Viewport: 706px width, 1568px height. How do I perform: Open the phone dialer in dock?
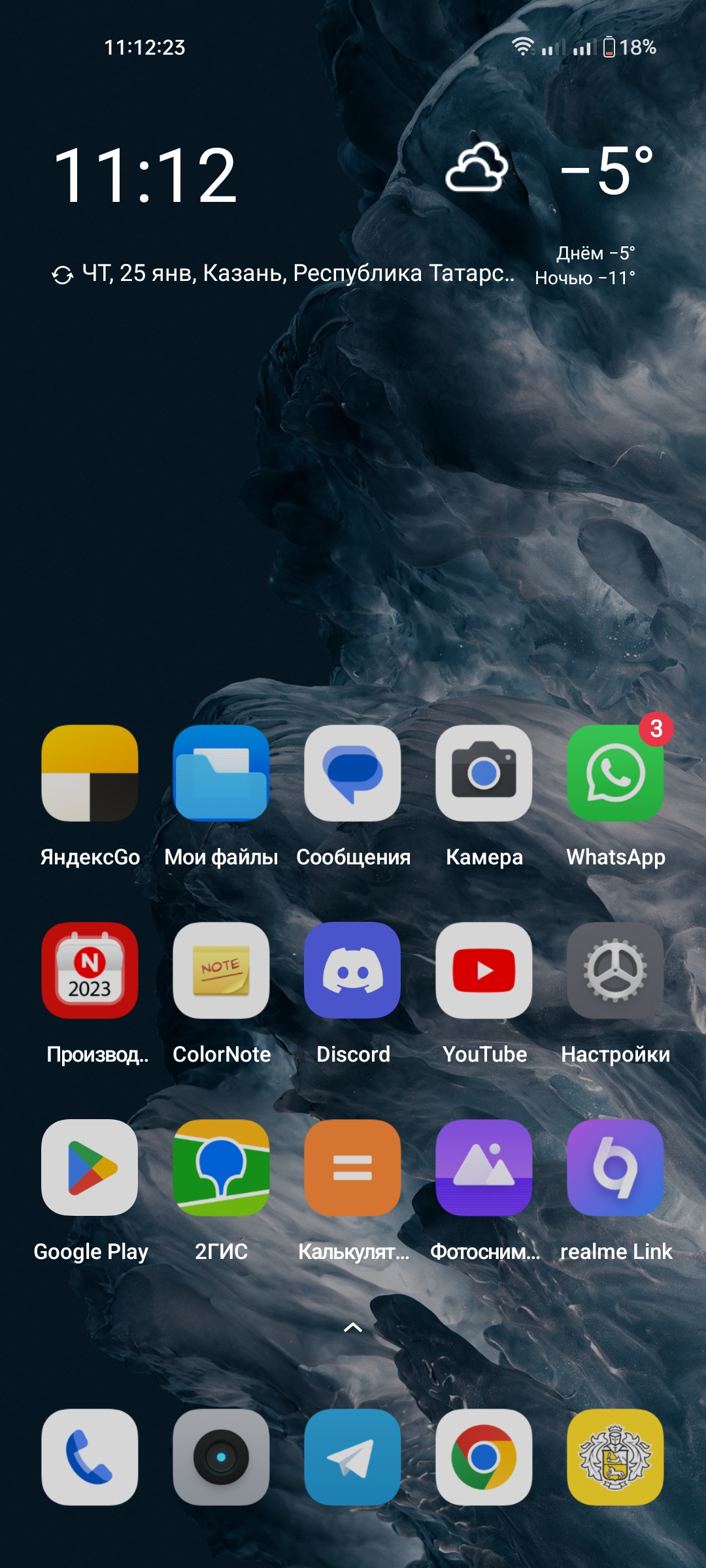tap(90, 1457)
